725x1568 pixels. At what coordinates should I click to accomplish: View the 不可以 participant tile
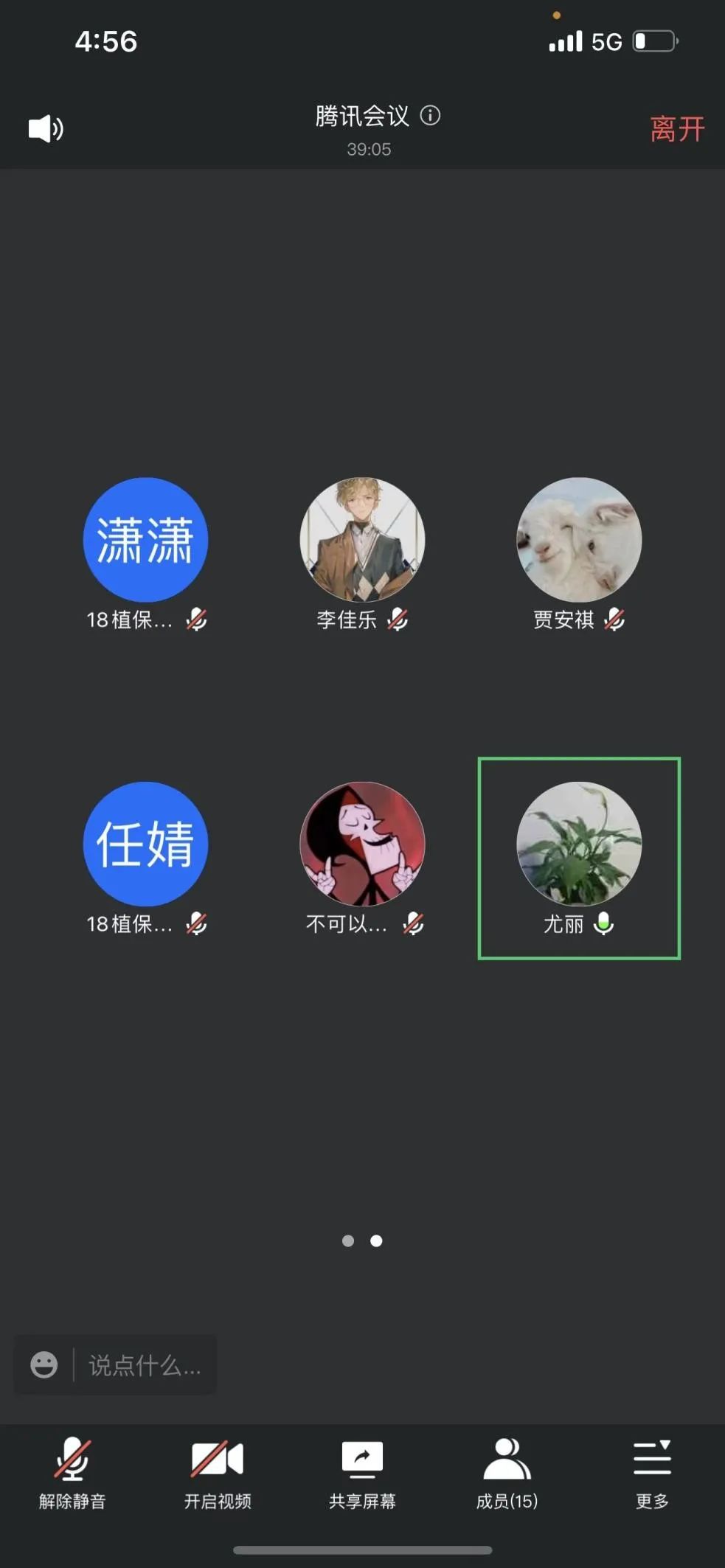click(x=362, y=844)
